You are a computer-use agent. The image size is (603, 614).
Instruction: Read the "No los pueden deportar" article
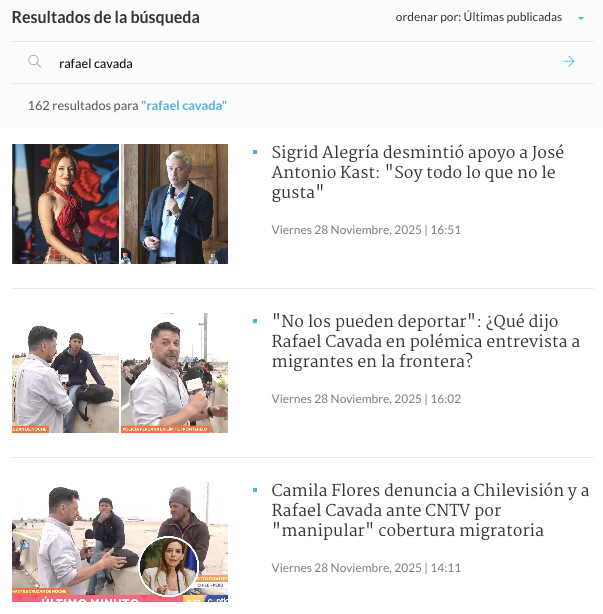point(425,341)
